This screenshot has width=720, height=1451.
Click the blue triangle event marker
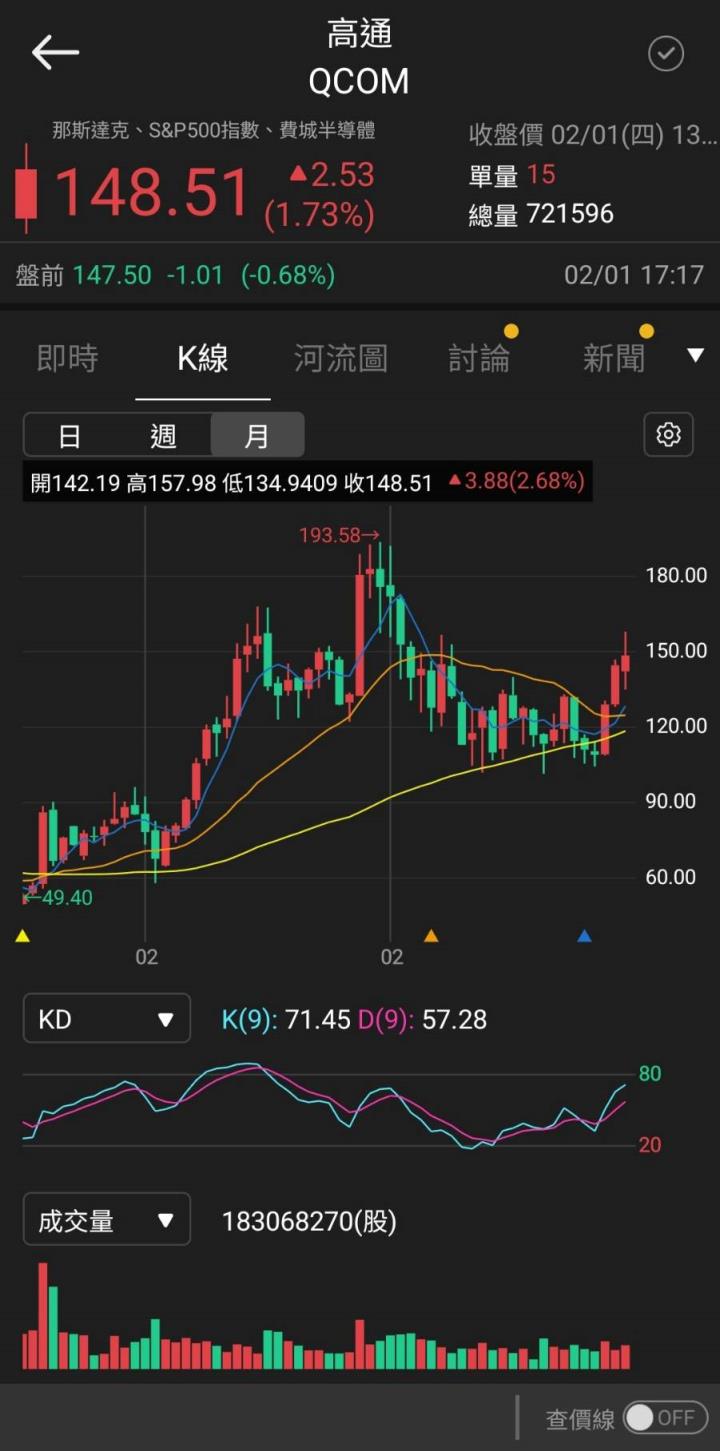point(584,936)
